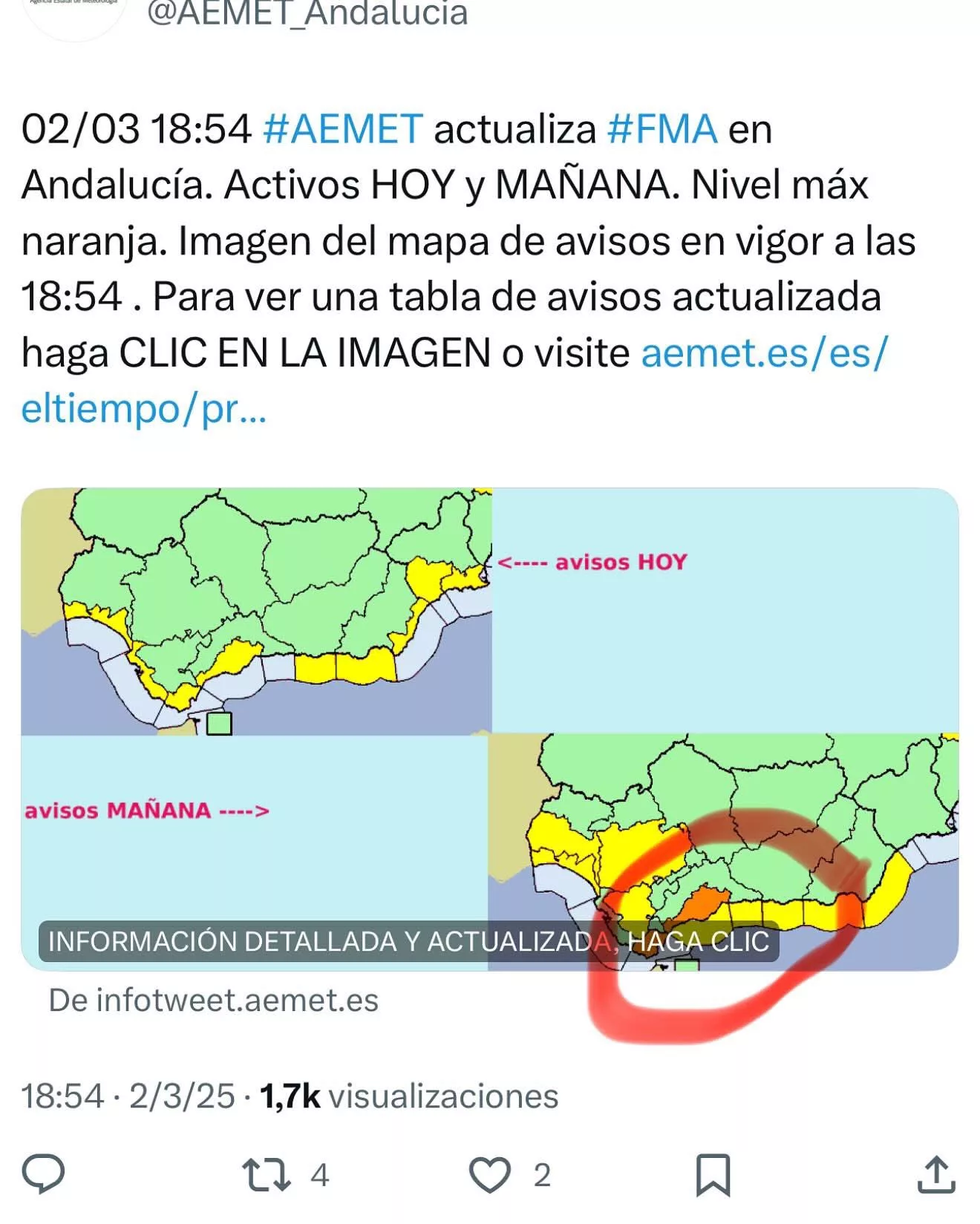980x1224 pixels.
Task: Bookmark this tweet
Action: 713,1175
